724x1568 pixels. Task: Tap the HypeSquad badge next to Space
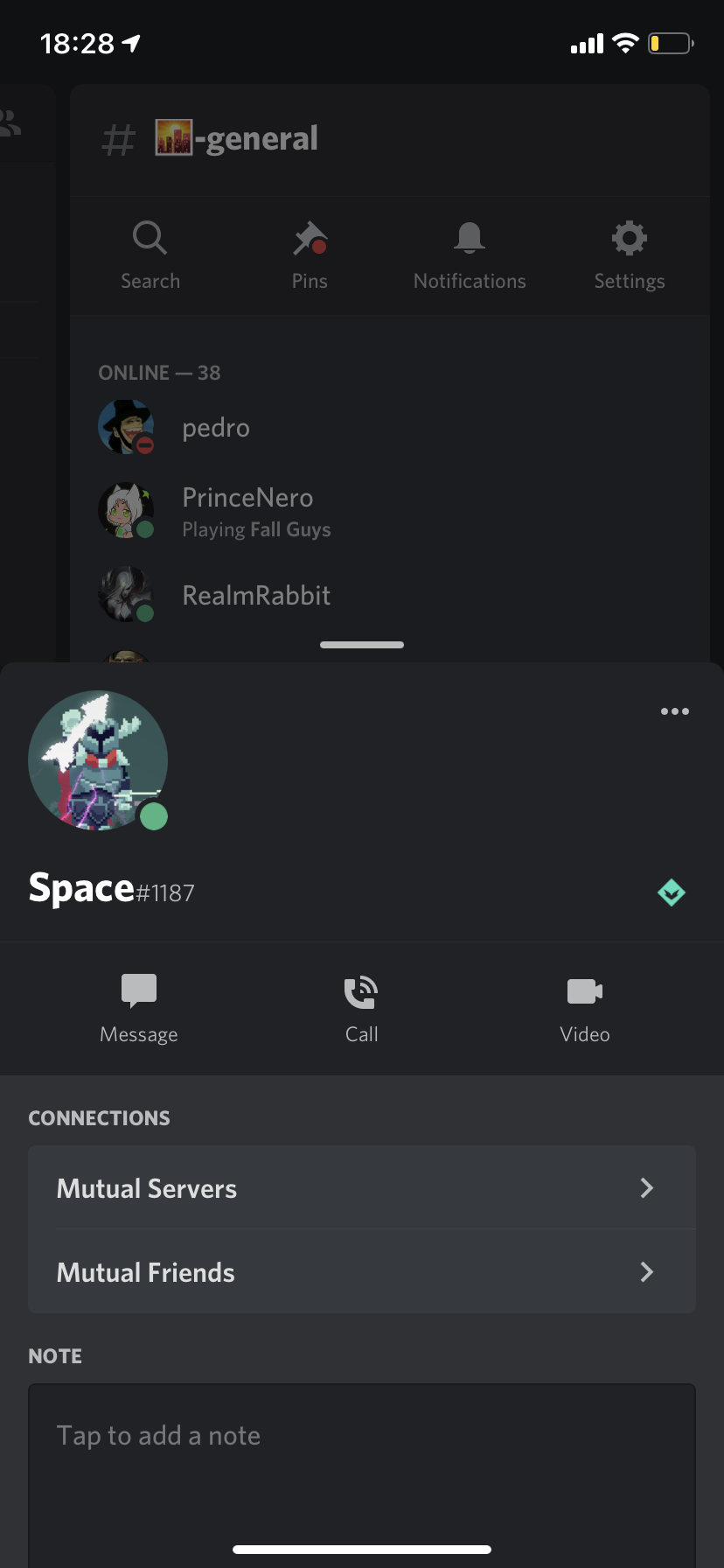671,892
